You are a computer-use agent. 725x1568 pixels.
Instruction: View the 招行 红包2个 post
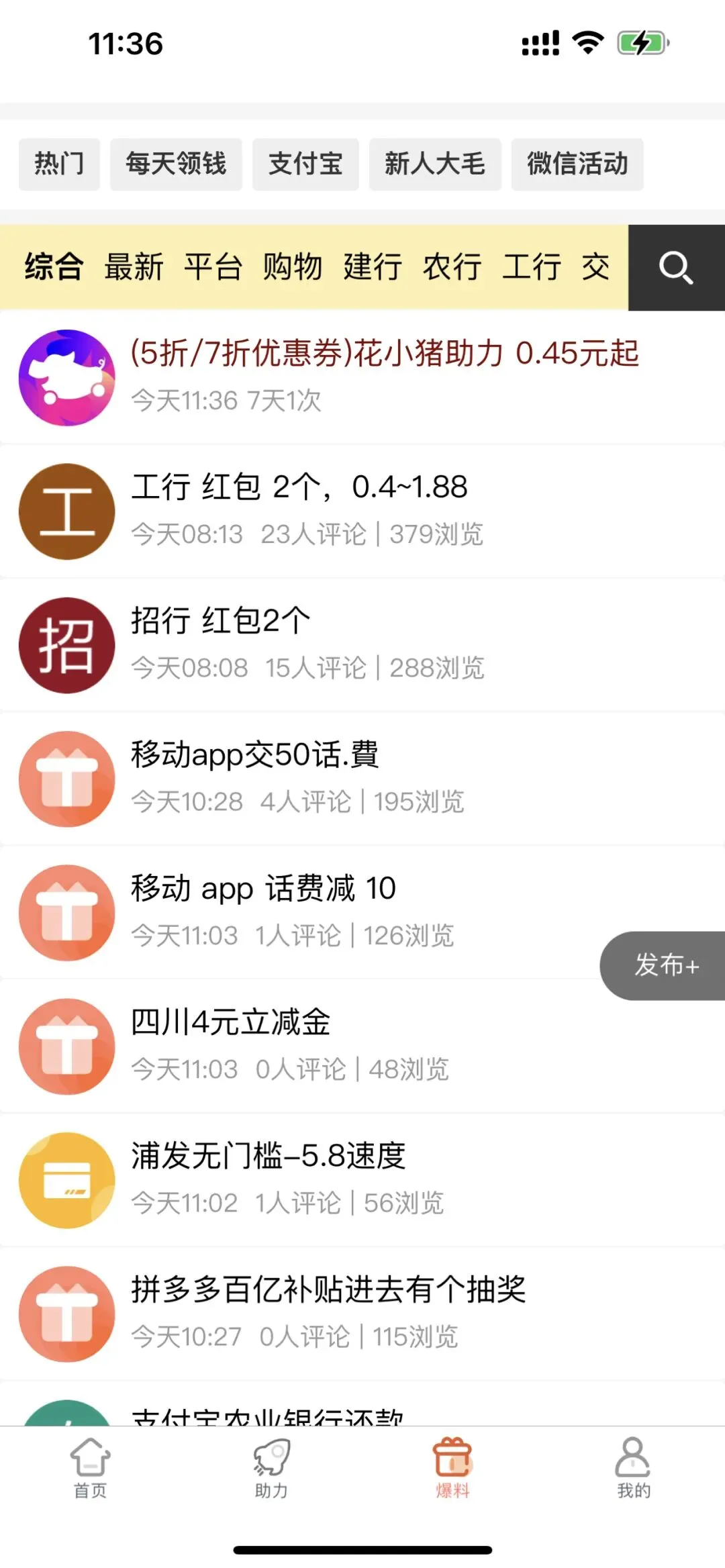(x=222, y=621)
